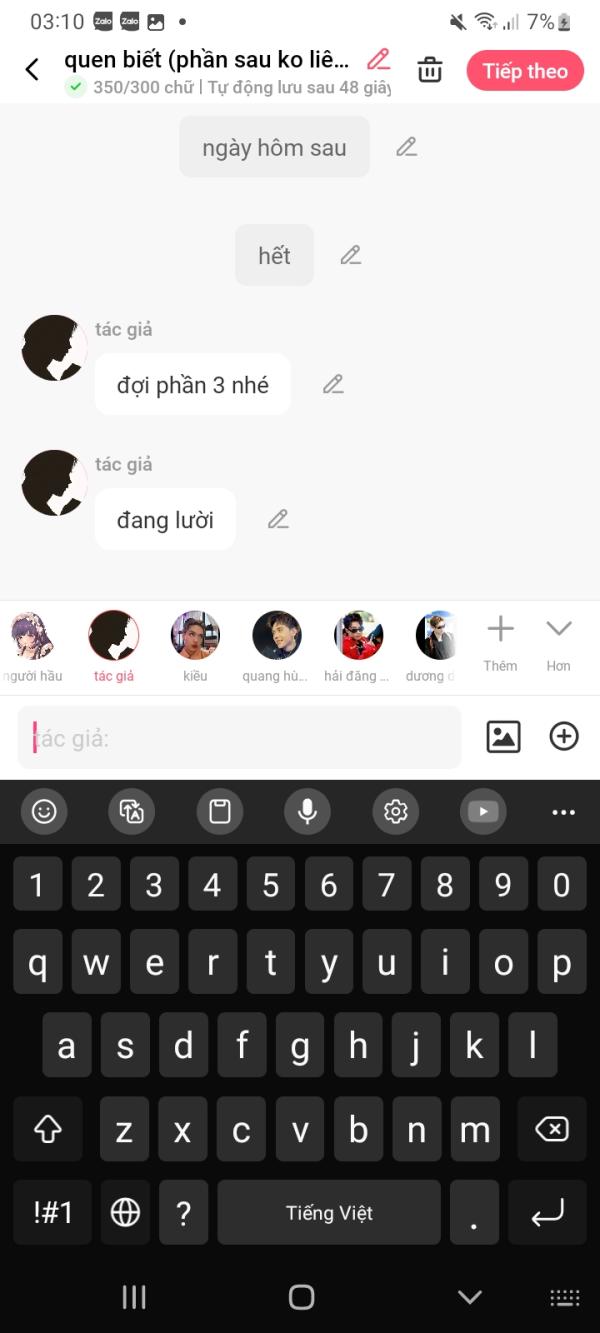Edit the 'đang lười' message
Image resolution: width=600 pixels, height=1333 pixels.
point(278,519)
